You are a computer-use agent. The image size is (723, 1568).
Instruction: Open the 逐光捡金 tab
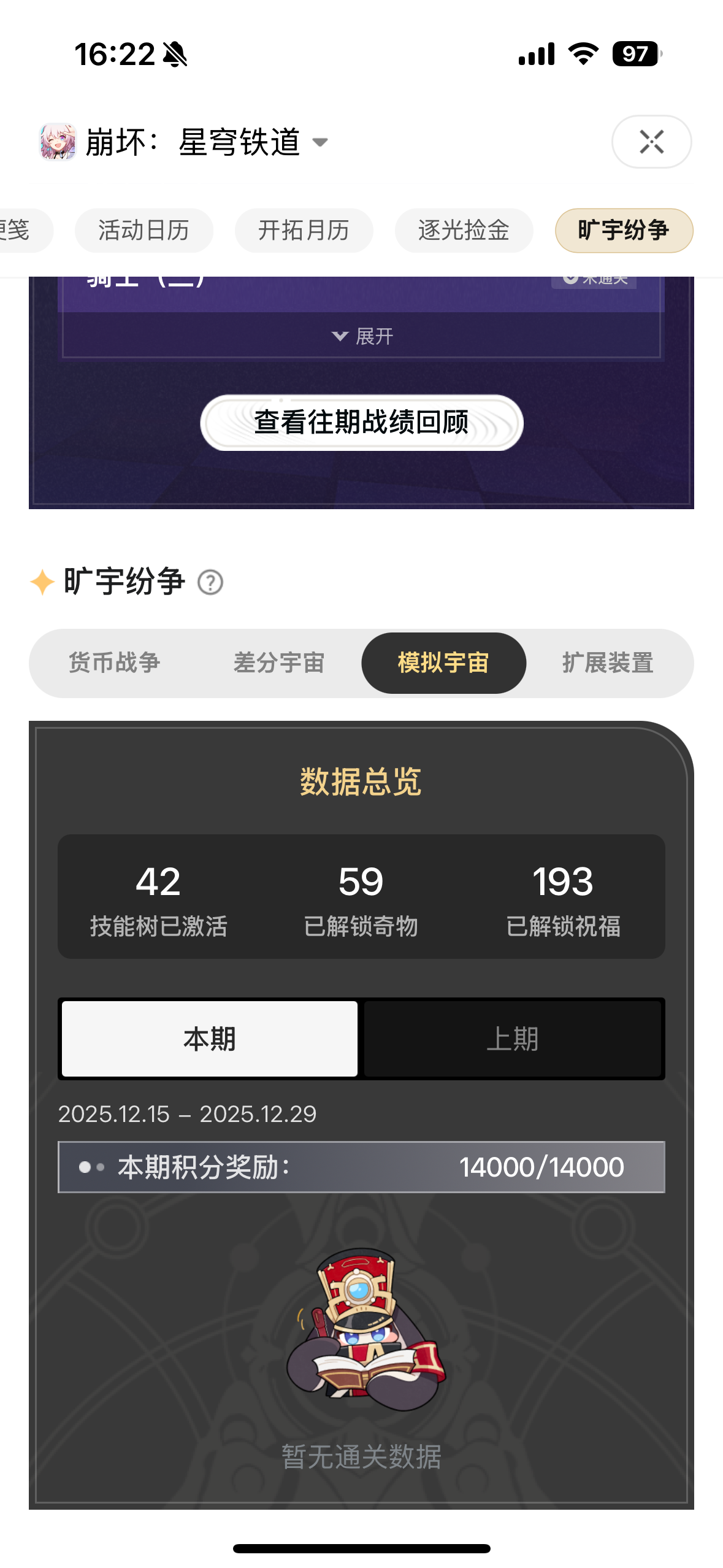[464, 231]
